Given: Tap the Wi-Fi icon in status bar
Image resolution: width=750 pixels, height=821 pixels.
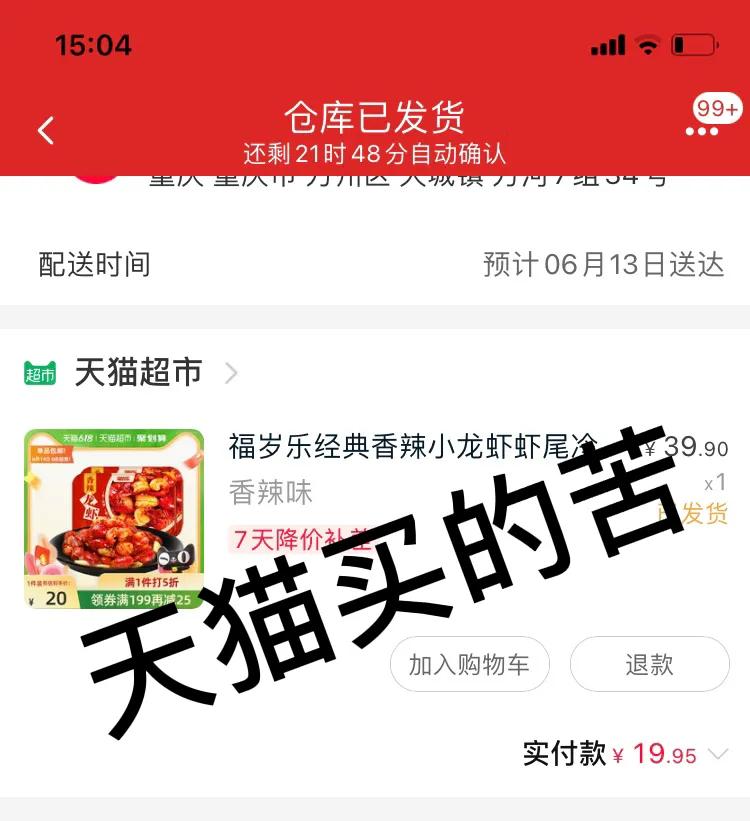Looking at the screenshot, I should (x=651, y=44).
